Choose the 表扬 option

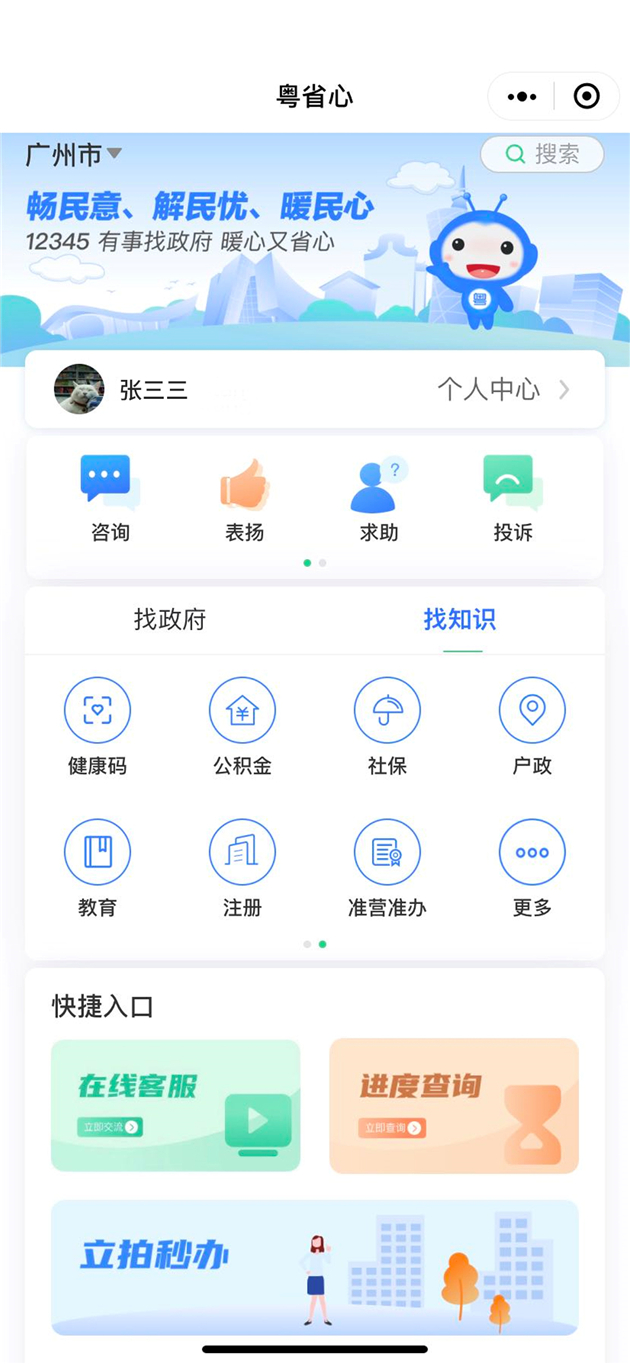click(x=244, y=498)
